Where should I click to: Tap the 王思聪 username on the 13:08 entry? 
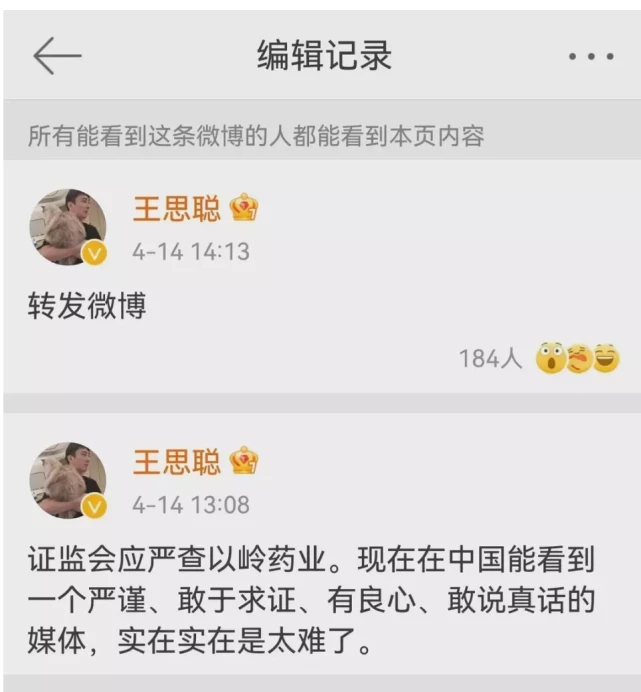click(177, 462)
